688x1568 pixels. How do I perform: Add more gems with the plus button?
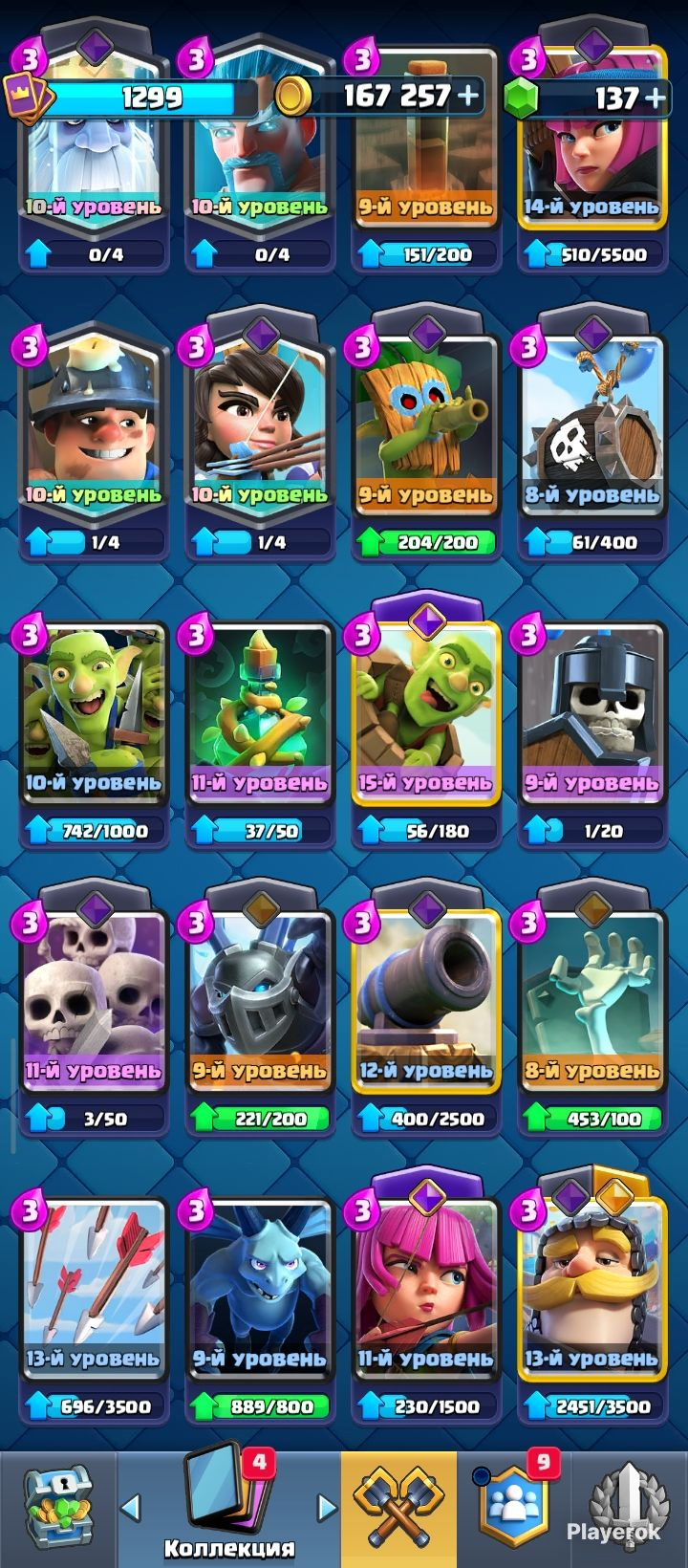tap(655, 98)
